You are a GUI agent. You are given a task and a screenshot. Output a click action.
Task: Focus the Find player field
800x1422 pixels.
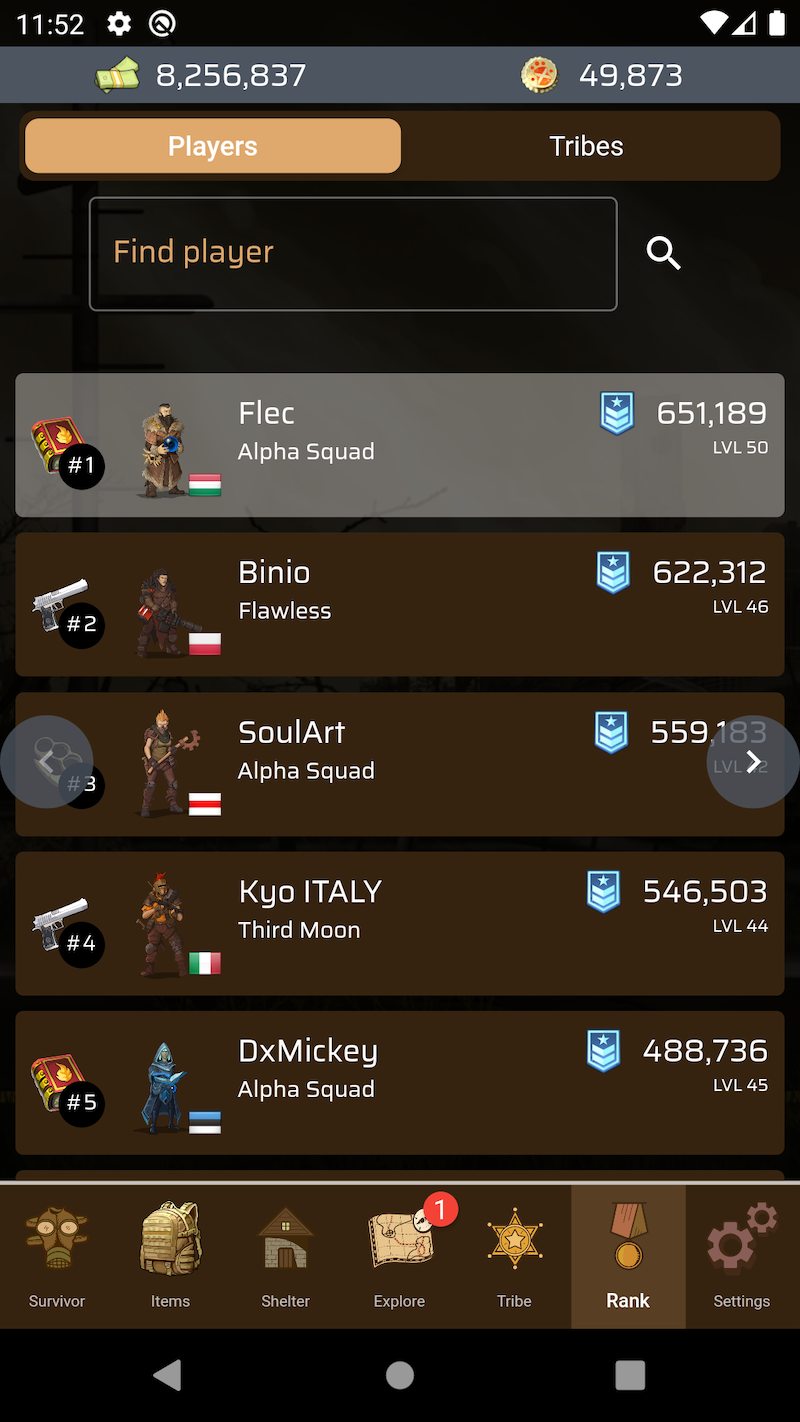[353, 254]
